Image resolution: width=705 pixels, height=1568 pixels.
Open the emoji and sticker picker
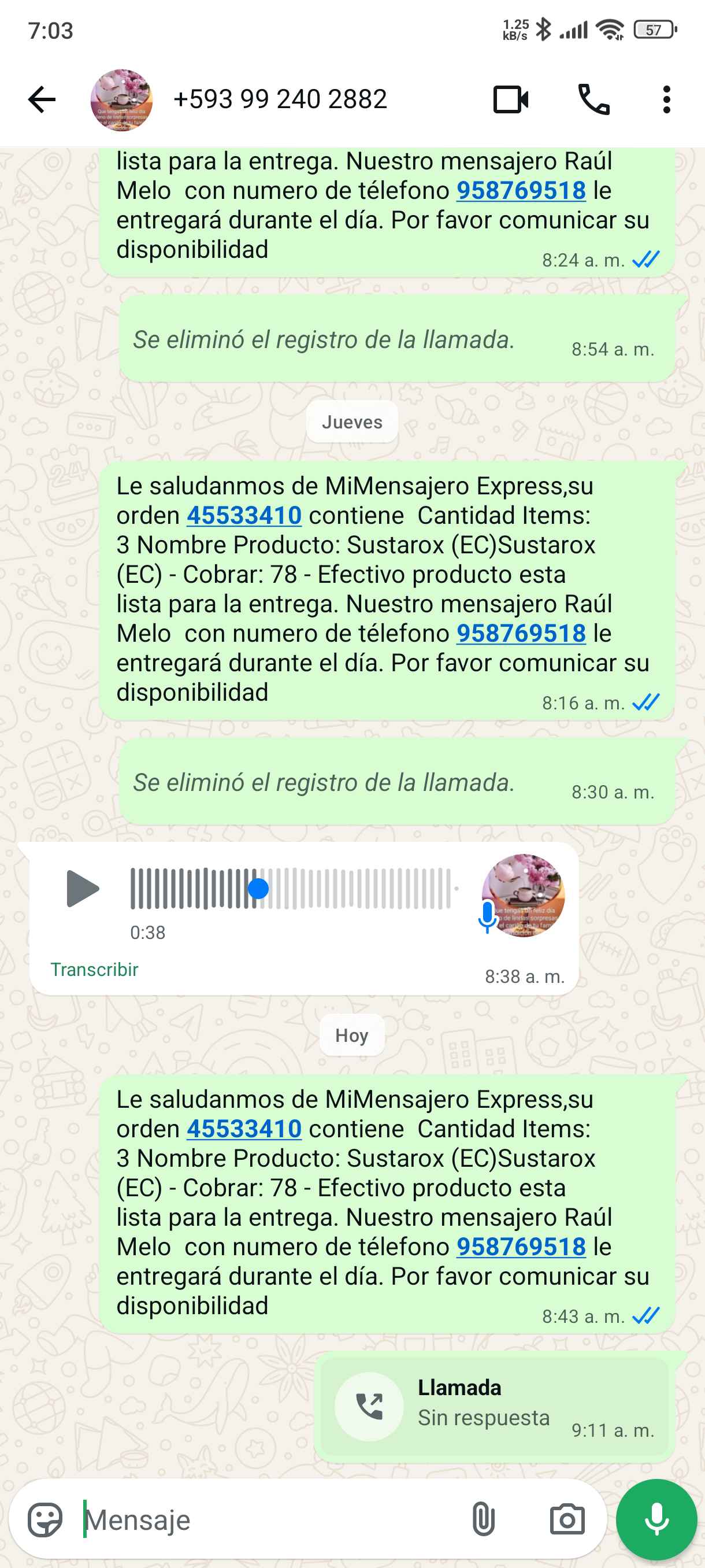coord(45,1519)
